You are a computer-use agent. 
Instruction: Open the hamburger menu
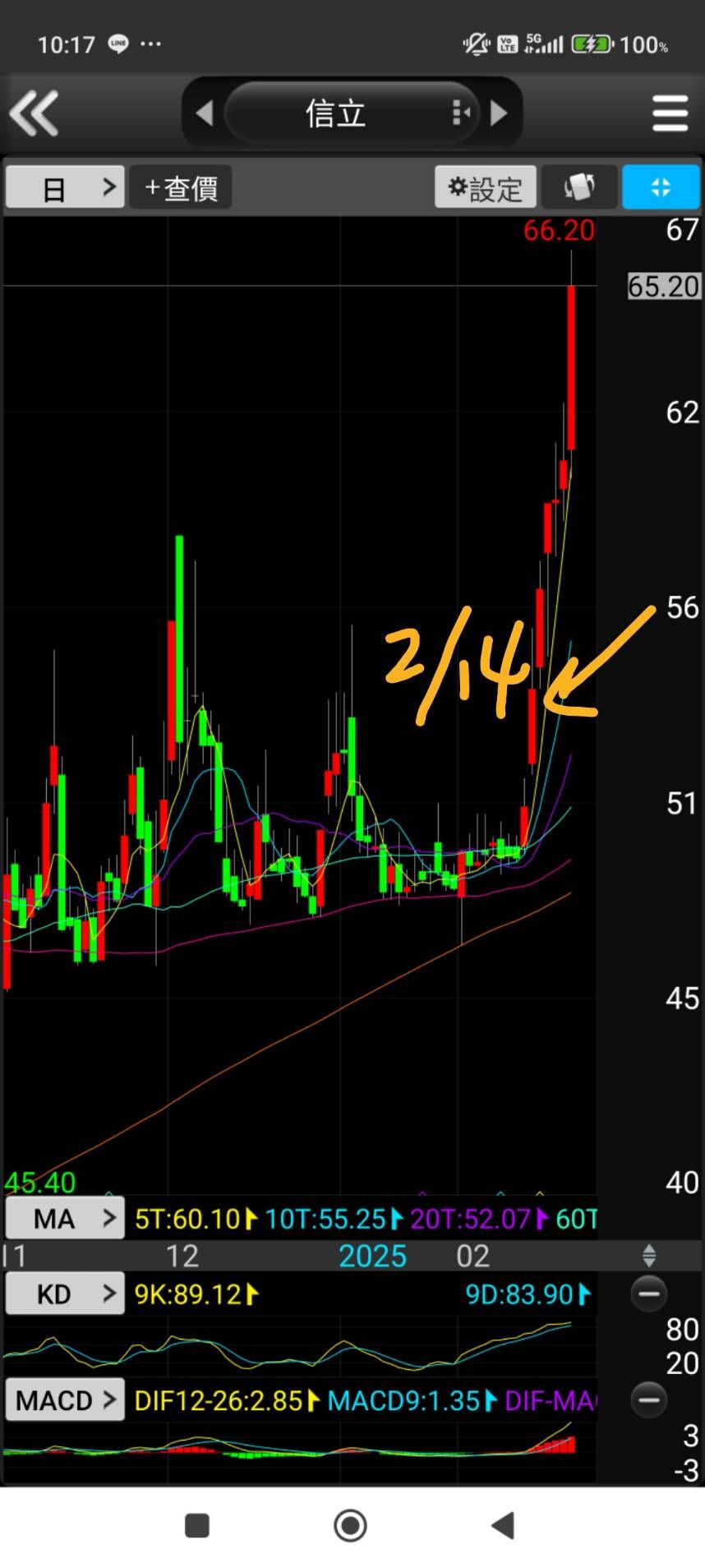pos(670,113)
